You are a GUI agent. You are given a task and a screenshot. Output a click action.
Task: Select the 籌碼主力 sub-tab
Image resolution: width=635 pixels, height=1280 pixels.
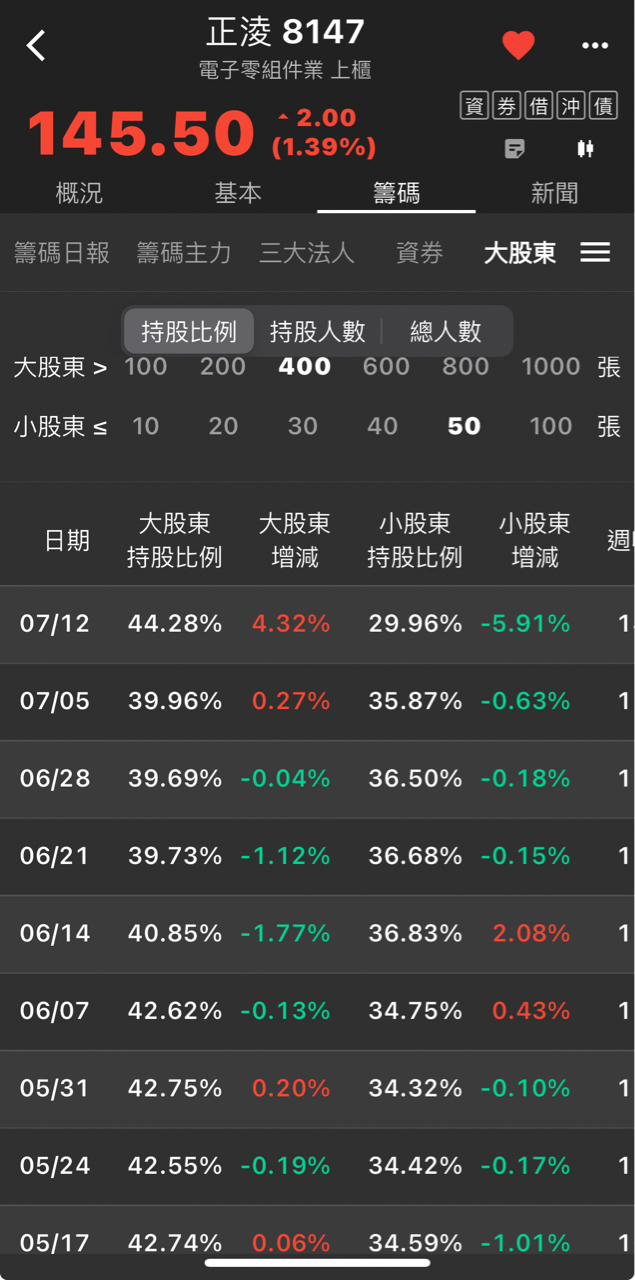(x=184, y=253)
